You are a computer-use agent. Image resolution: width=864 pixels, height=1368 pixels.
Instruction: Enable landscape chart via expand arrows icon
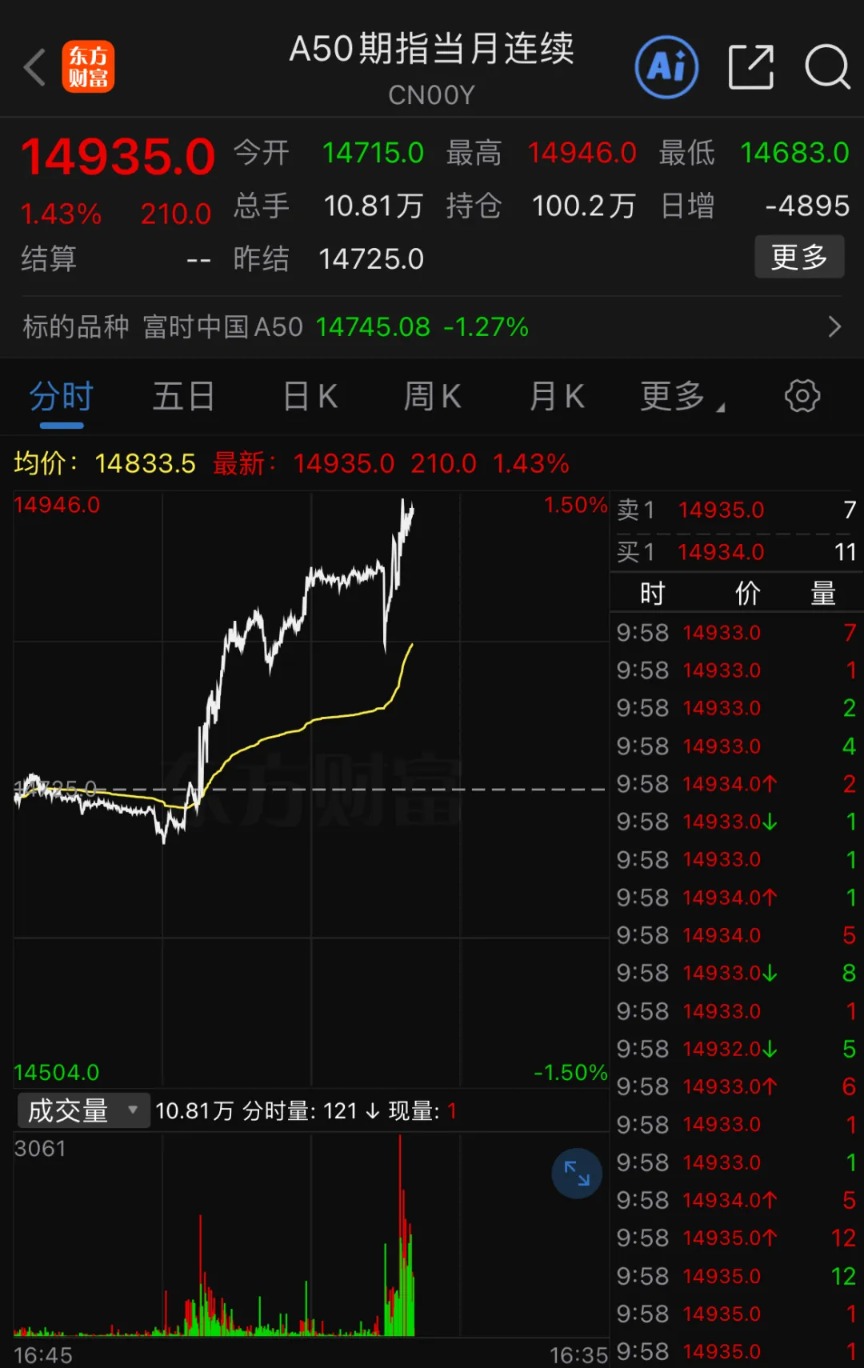(x=577, y=1174)
